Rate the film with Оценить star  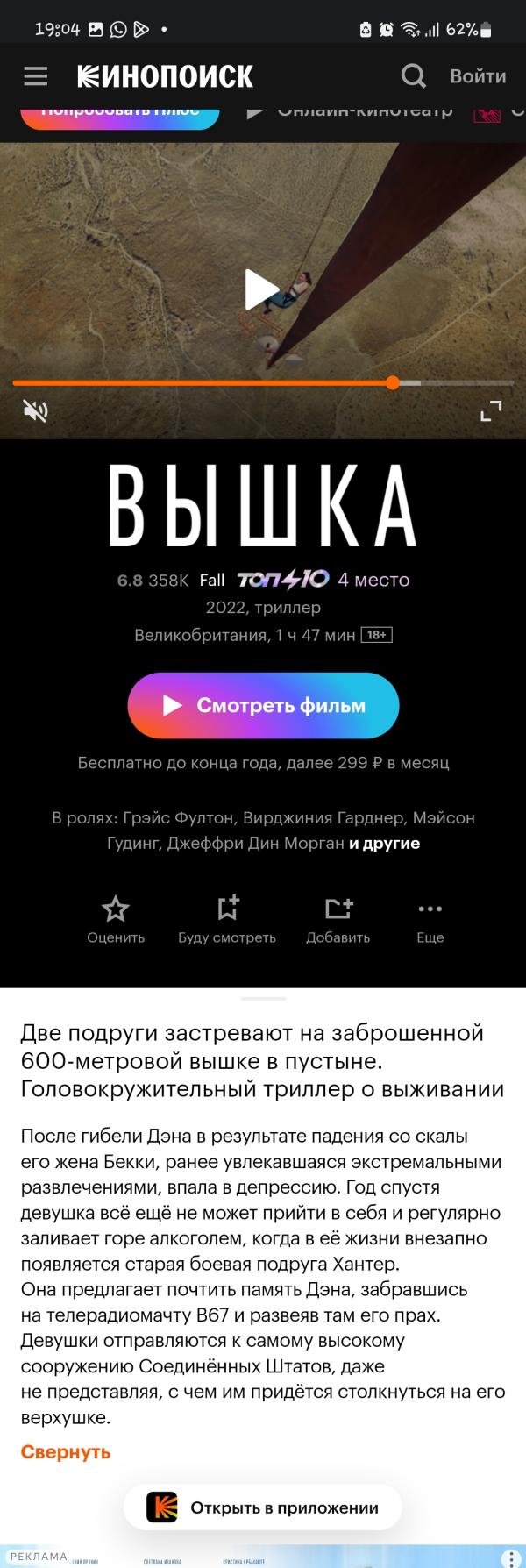[x=116, y=920]
